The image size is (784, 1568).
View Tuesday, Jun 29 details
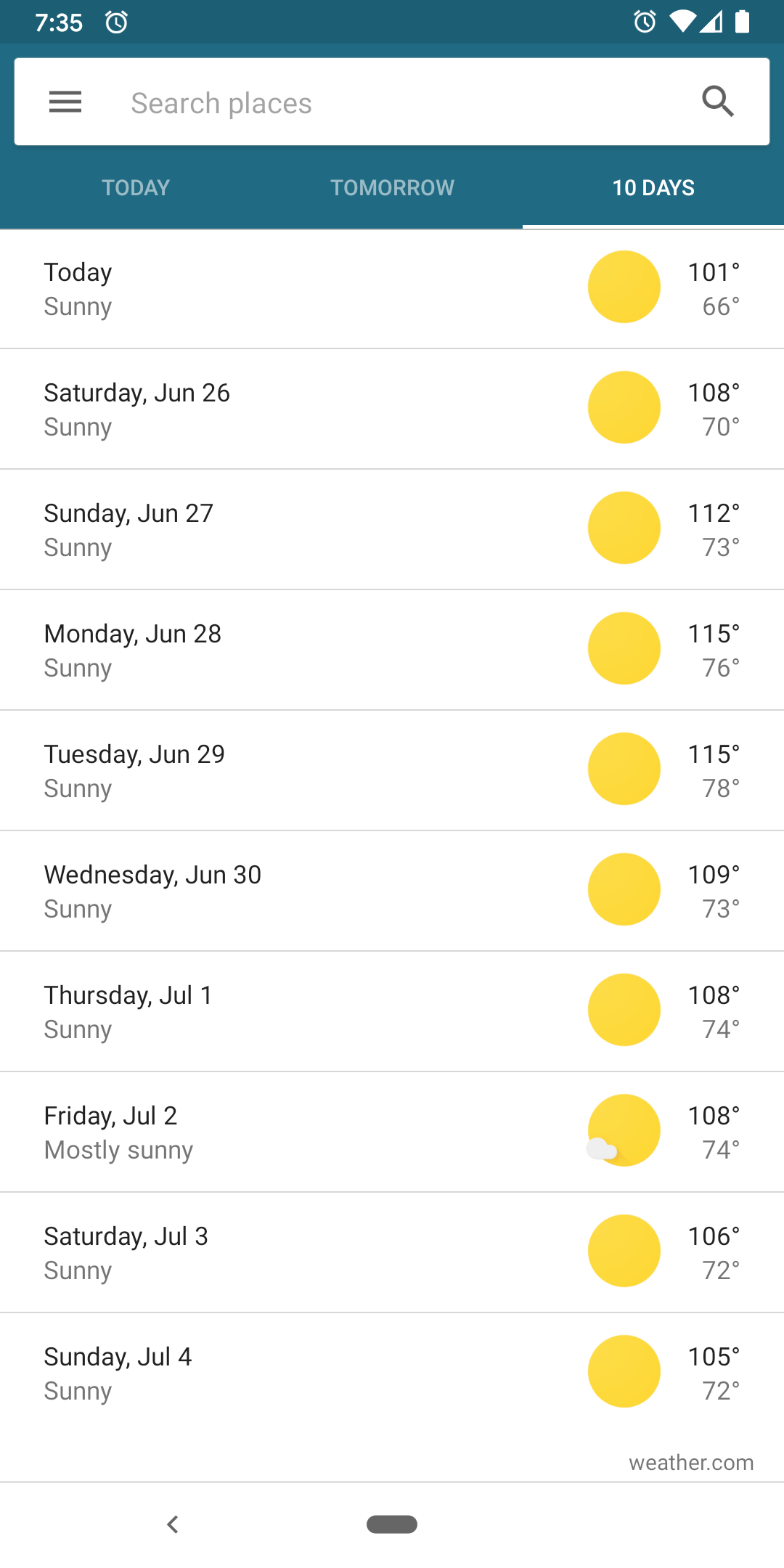[x=392, y=771]
